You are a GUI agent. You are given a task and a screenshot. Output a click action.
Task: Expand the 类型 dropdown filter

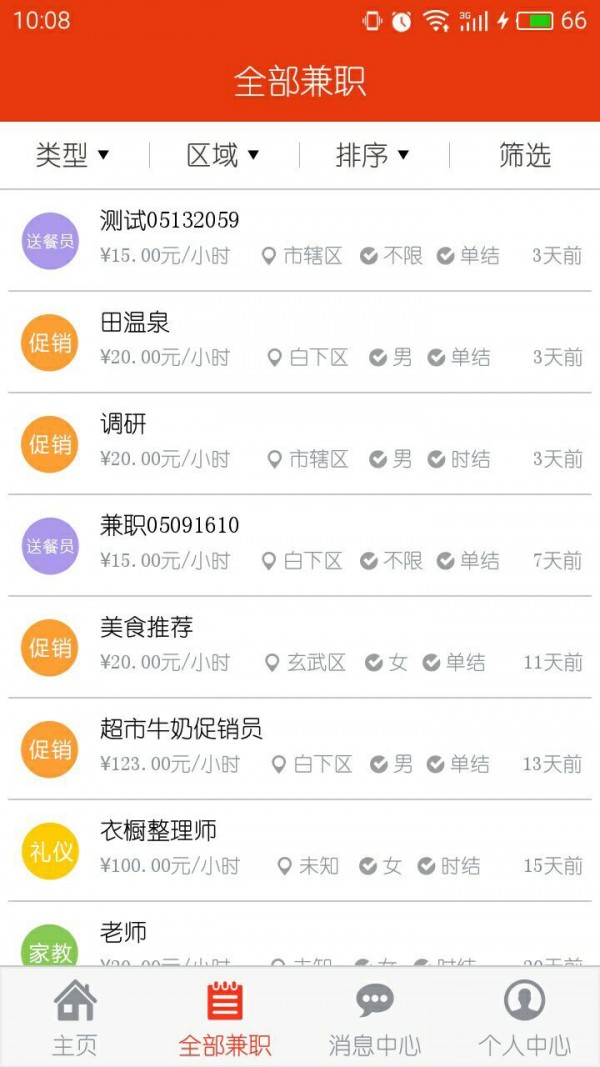(x=73, y=155)
